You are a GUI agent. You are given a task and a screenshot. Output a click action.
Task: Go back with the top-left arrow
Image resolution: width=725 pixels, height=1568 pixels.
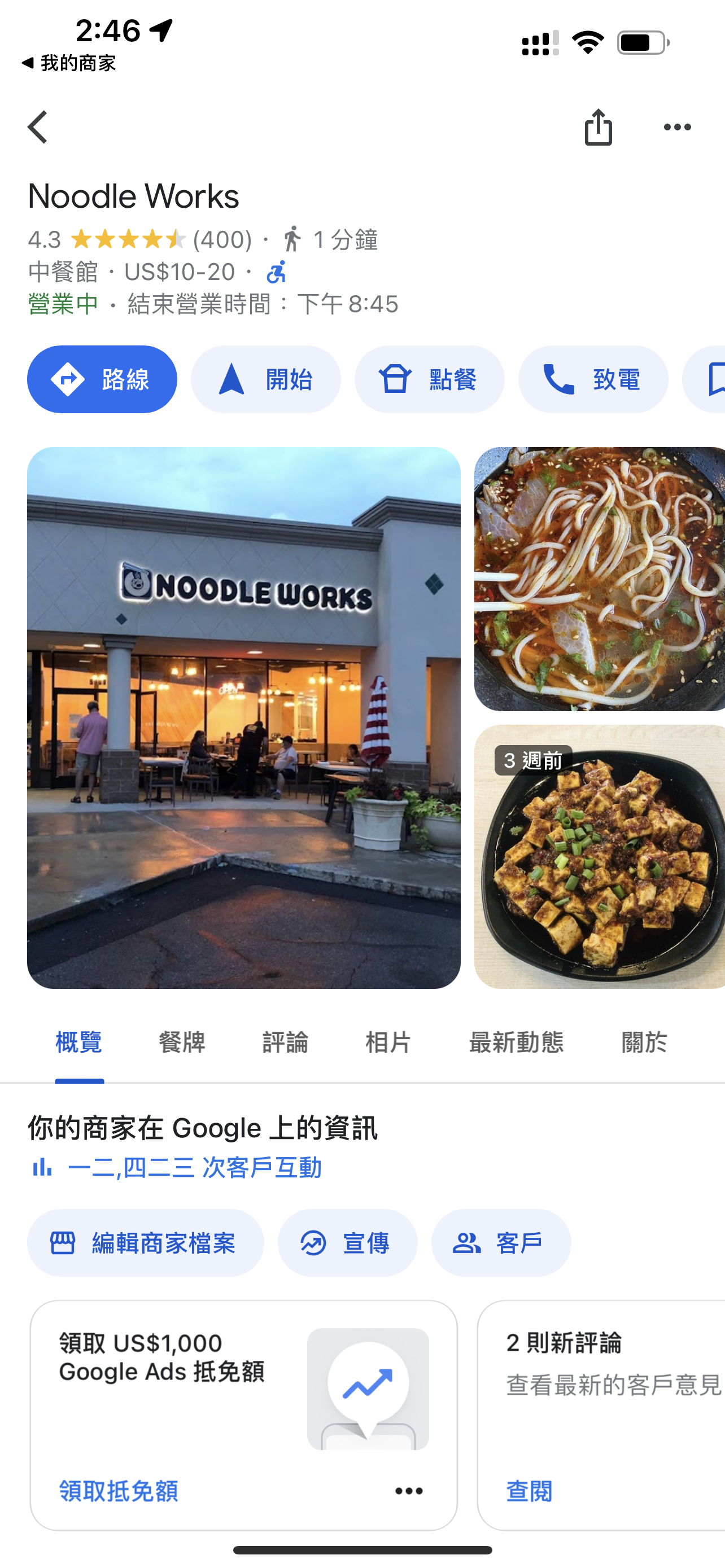38,127
